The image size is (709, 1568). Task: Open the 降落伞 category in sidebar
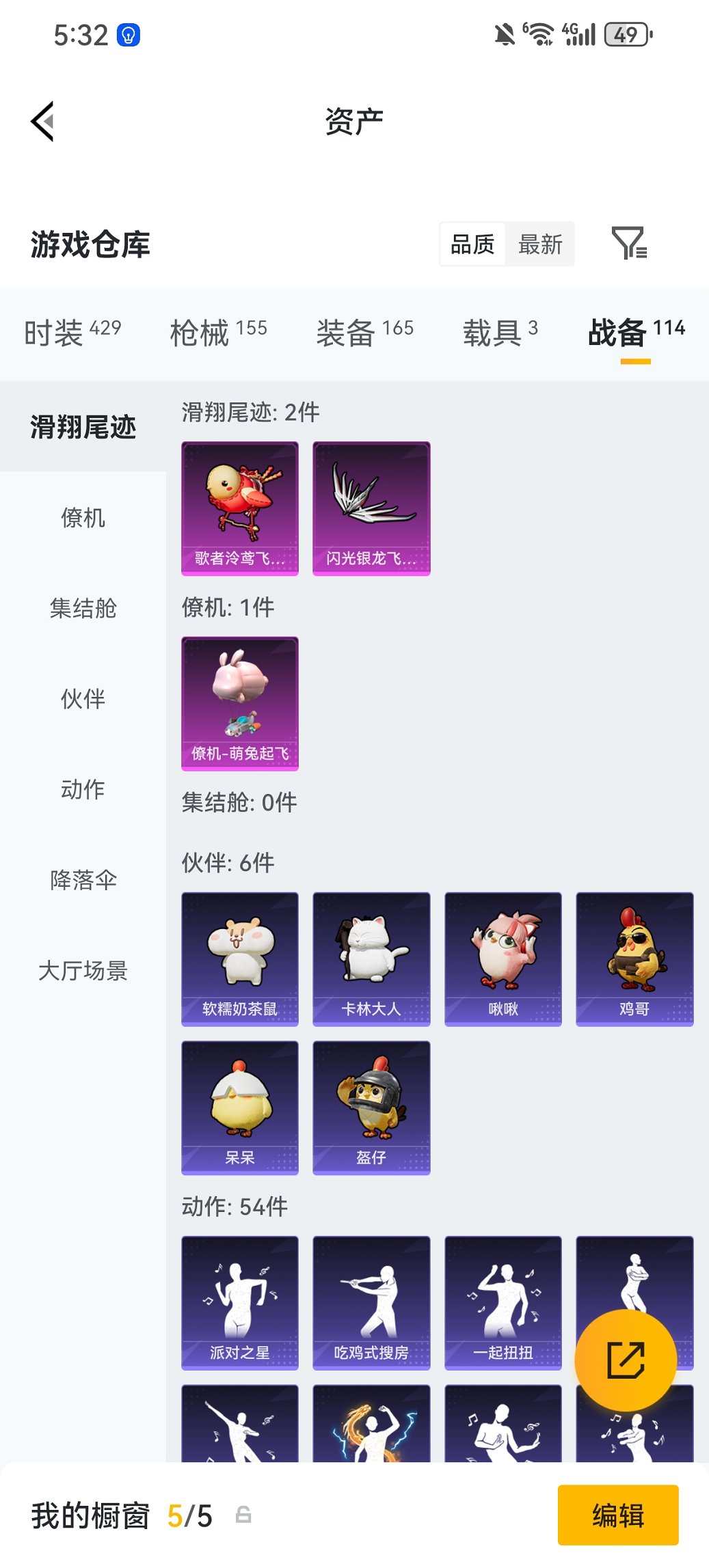[x=83, y=881]
